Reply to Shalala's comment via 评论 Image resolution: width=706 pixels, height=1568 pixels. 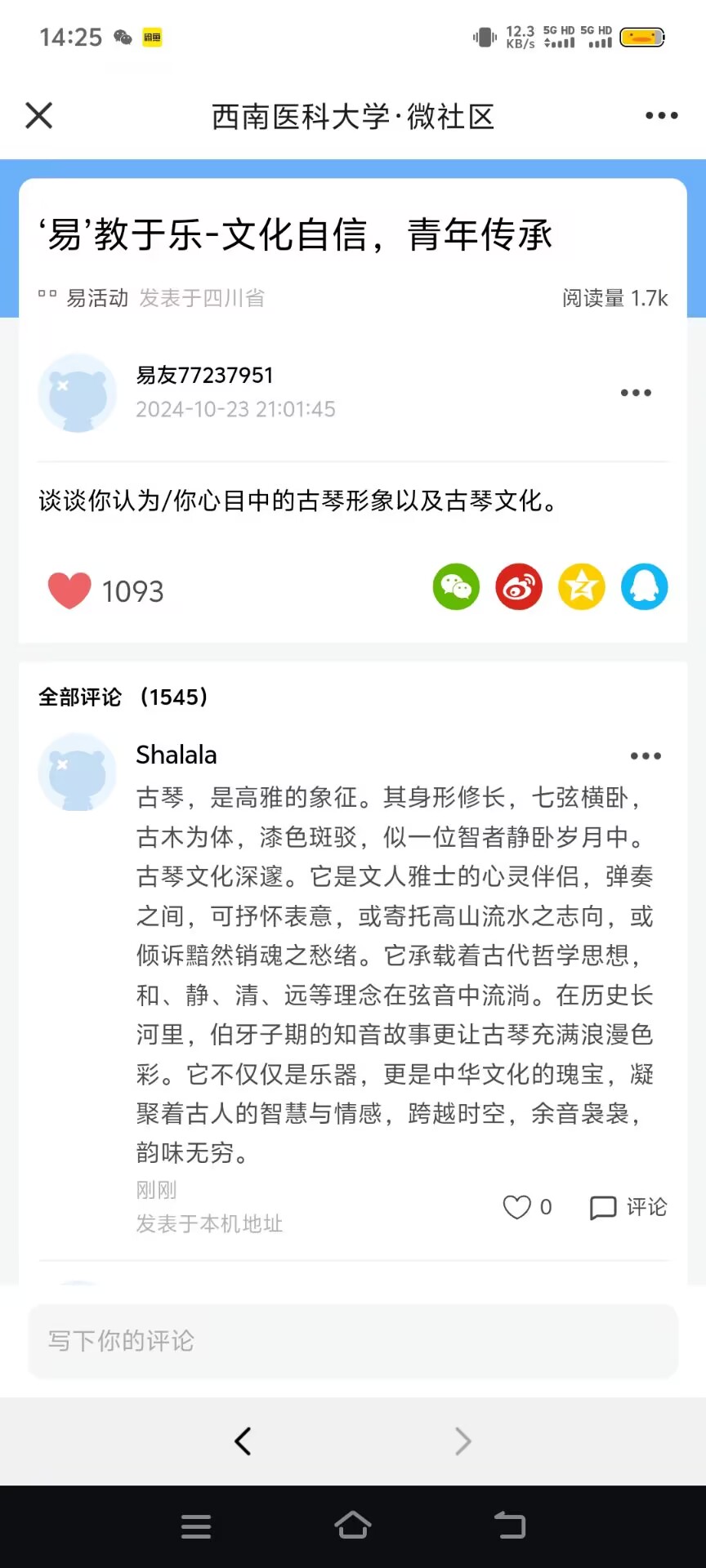628,1207
